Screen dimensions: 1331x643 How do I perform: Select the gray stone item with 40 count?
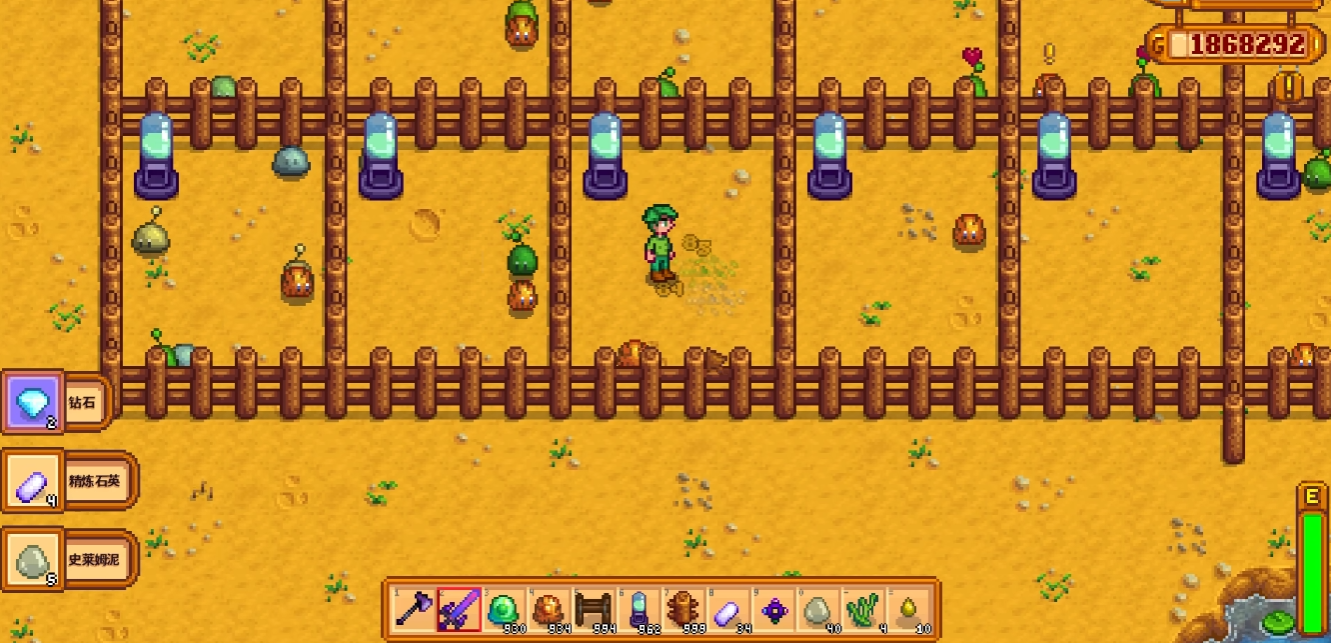(x=819, y=609)
